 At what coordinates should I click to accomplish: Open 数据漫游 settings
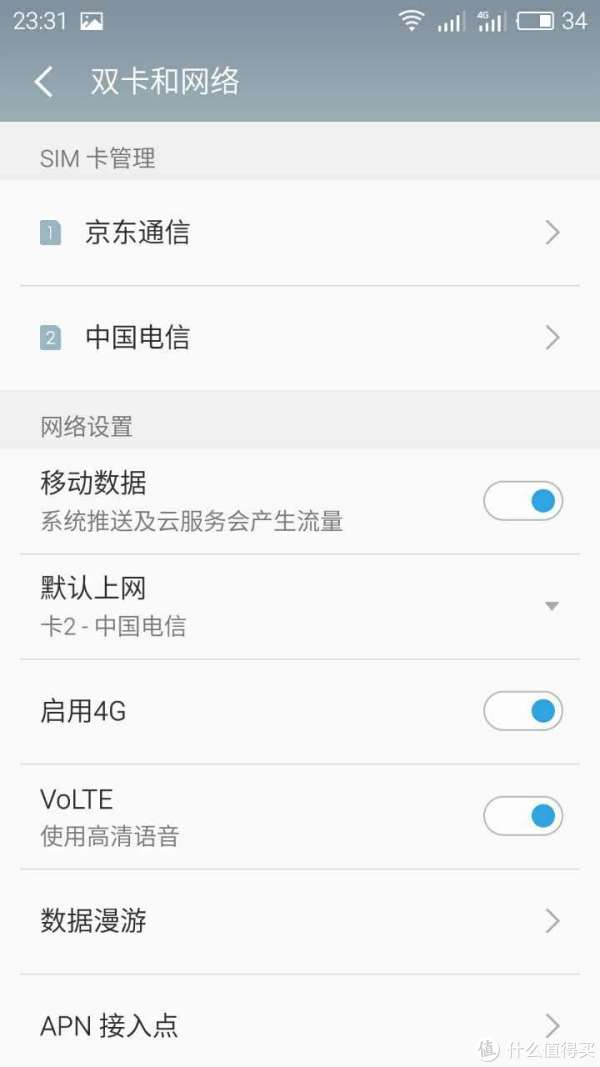tap(300, 921)
